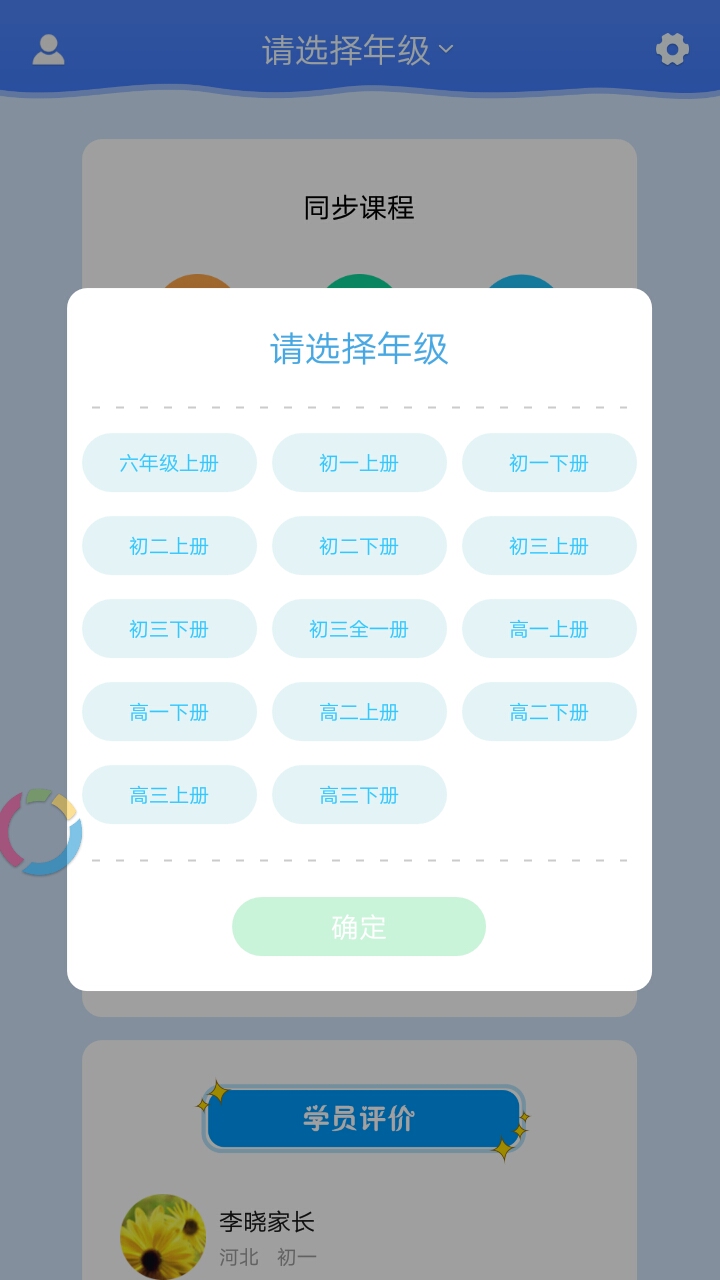Choose the 初三全一册 option
The width and height of the screenshot is (720, 1280).
coord(359,628)
